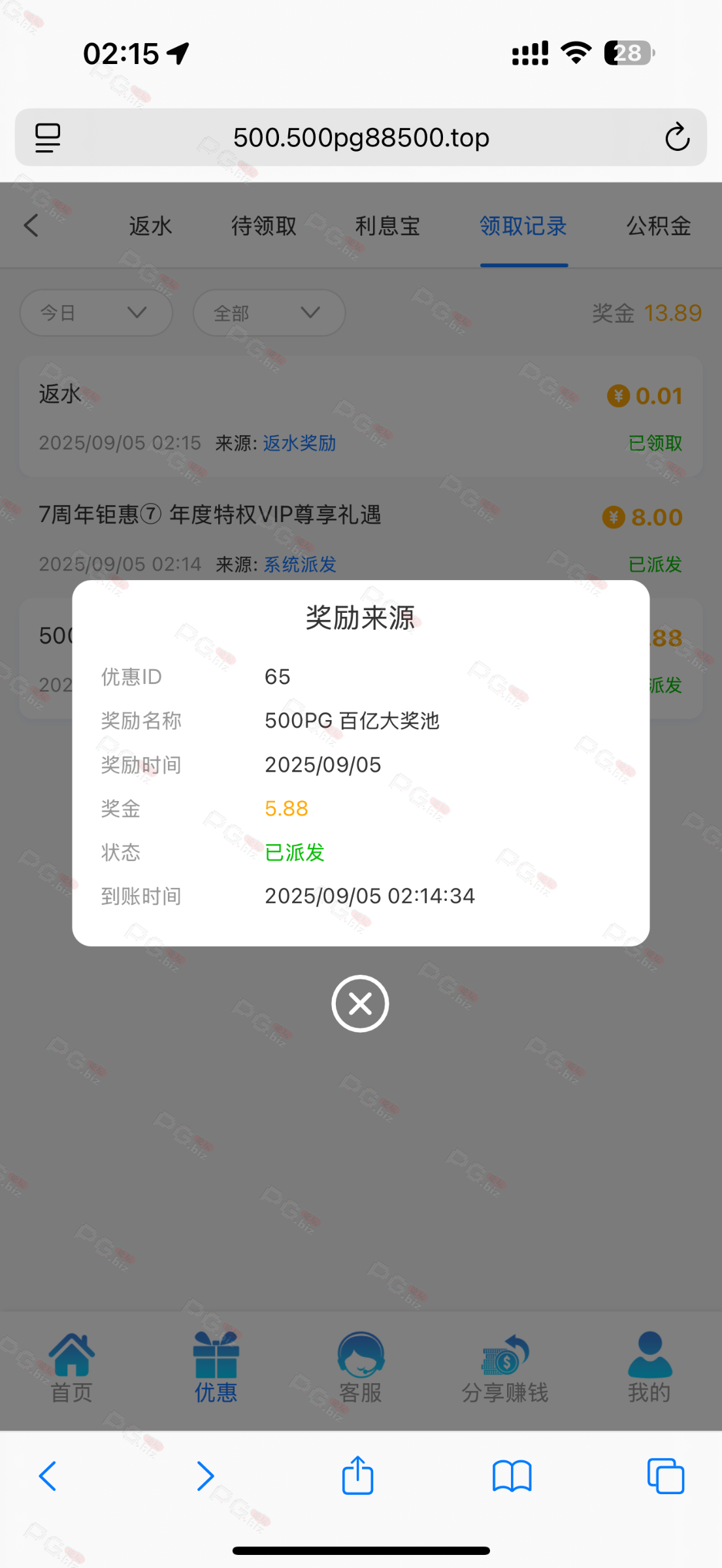Screen dimensions: 722x1568
Task: Open the 待领取 tab
Action: [264, 226]
